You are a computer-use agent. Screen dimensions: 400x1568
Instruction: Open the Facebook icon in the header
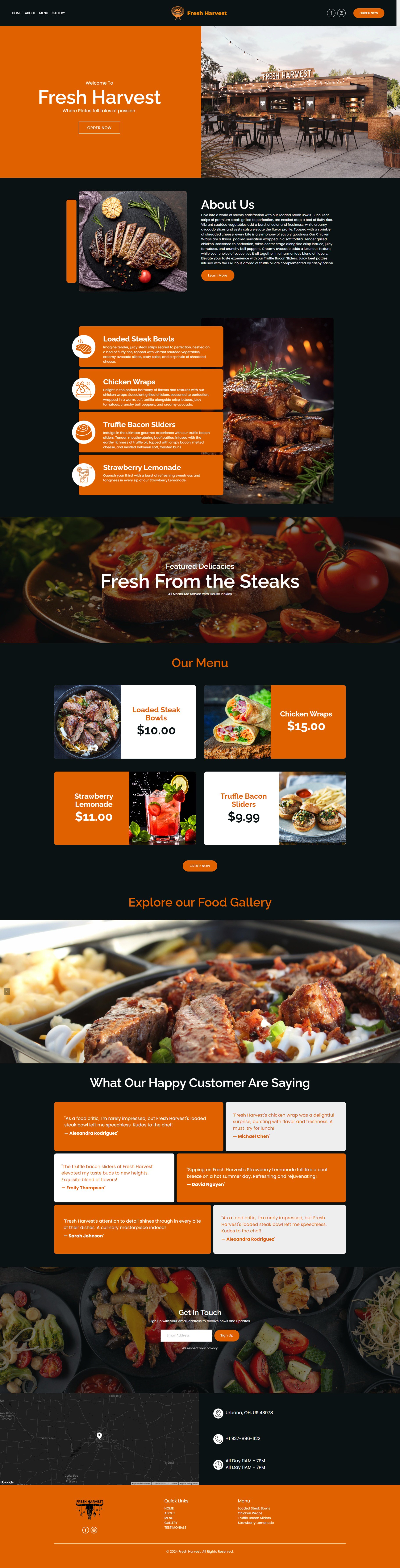click(x=331, y=13)
